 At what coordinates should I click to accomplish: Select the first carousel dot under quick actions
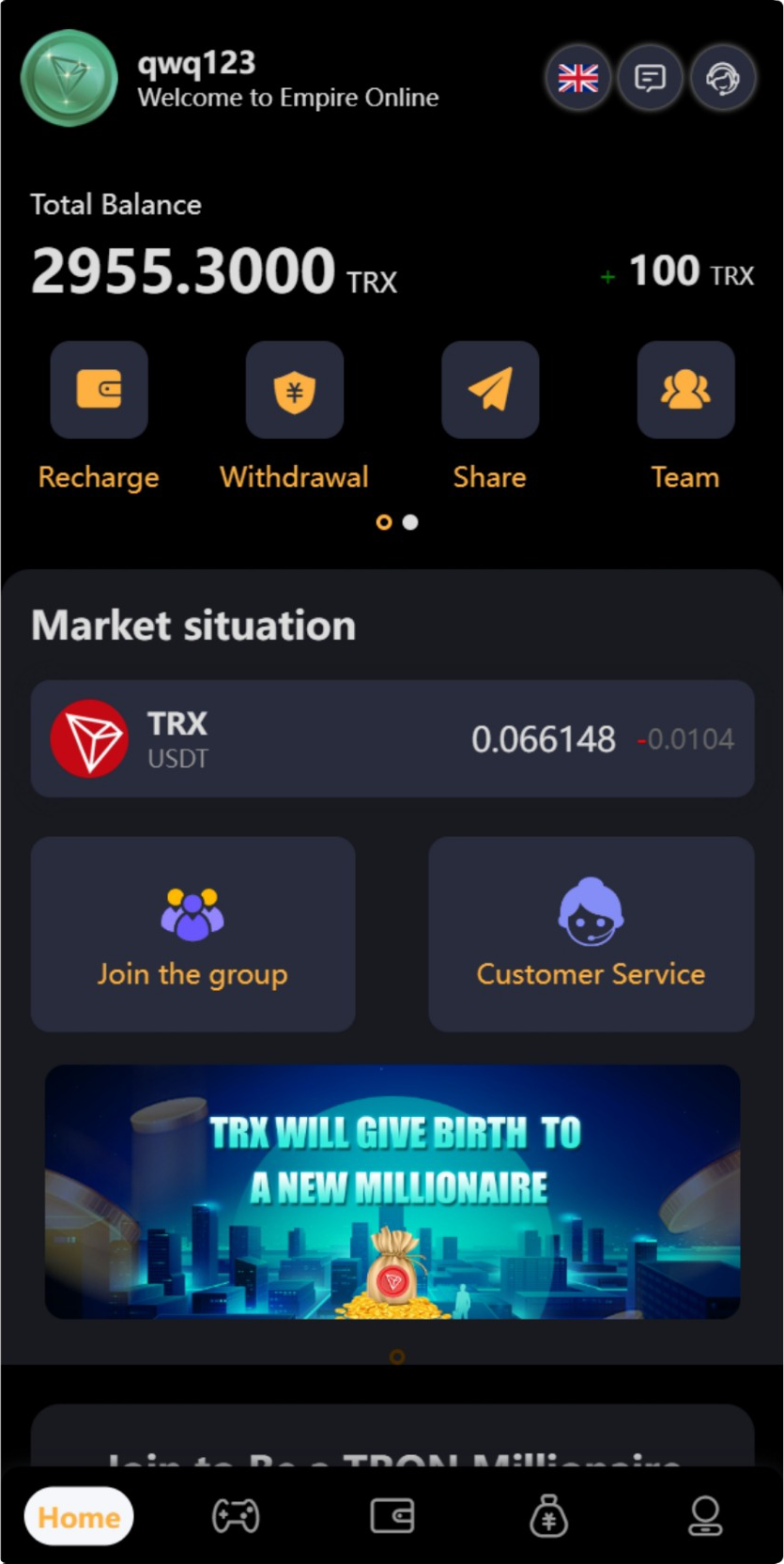click(384, 522)
